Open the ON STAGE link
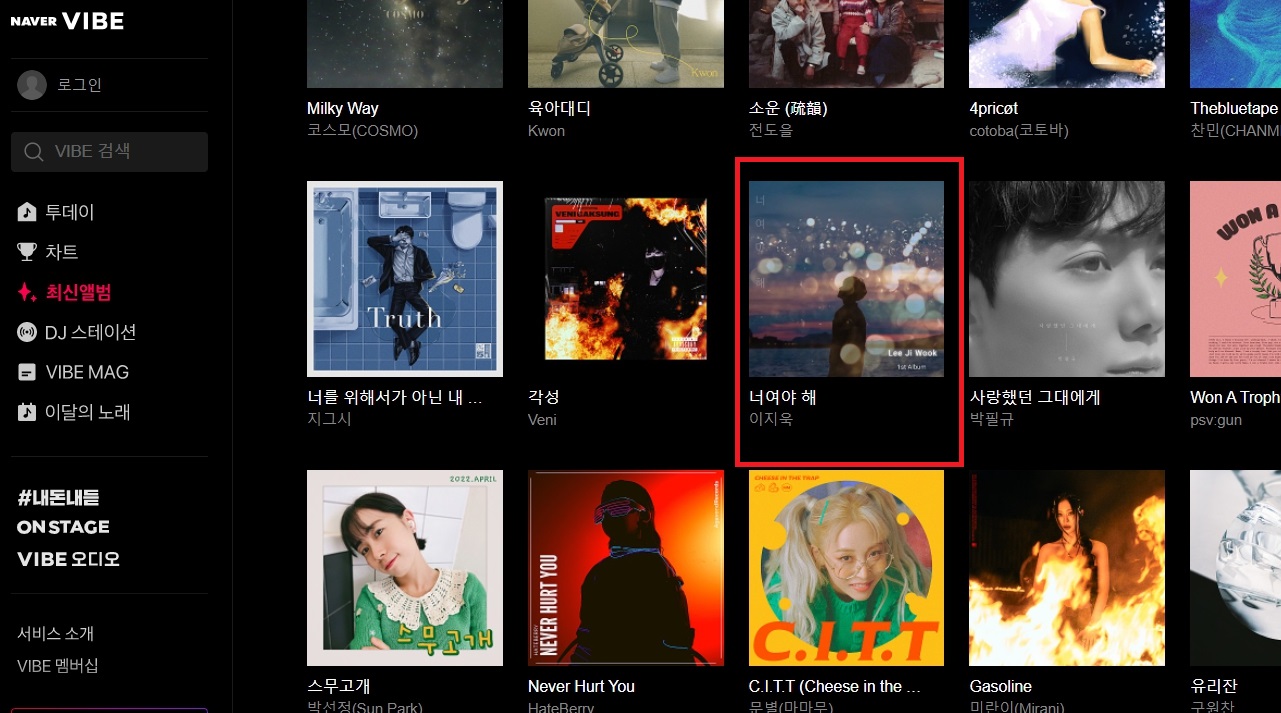 [63, 527]
